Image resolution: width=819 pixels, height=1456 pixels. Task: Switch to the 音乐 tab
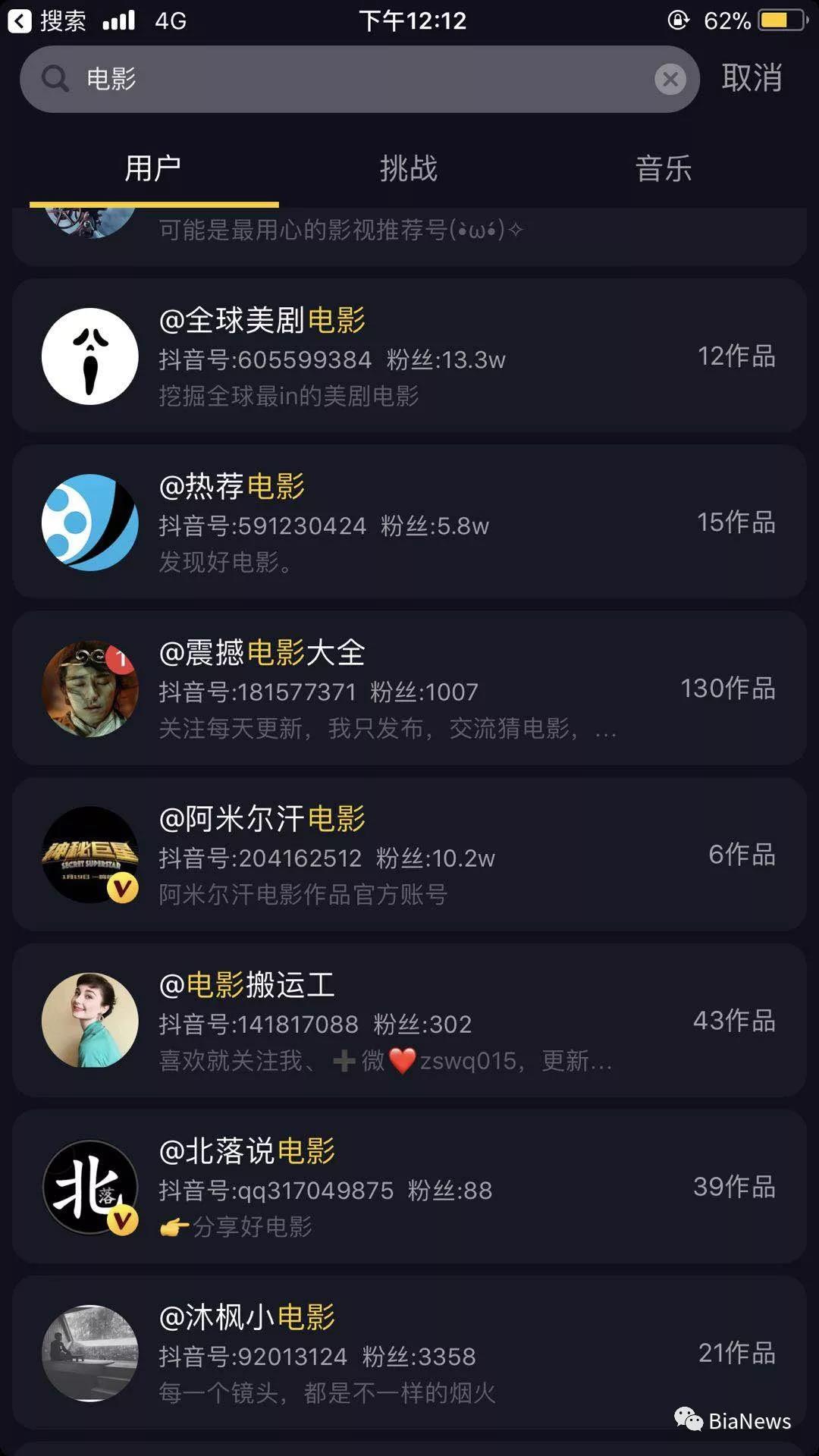click(x=664, y=168)
